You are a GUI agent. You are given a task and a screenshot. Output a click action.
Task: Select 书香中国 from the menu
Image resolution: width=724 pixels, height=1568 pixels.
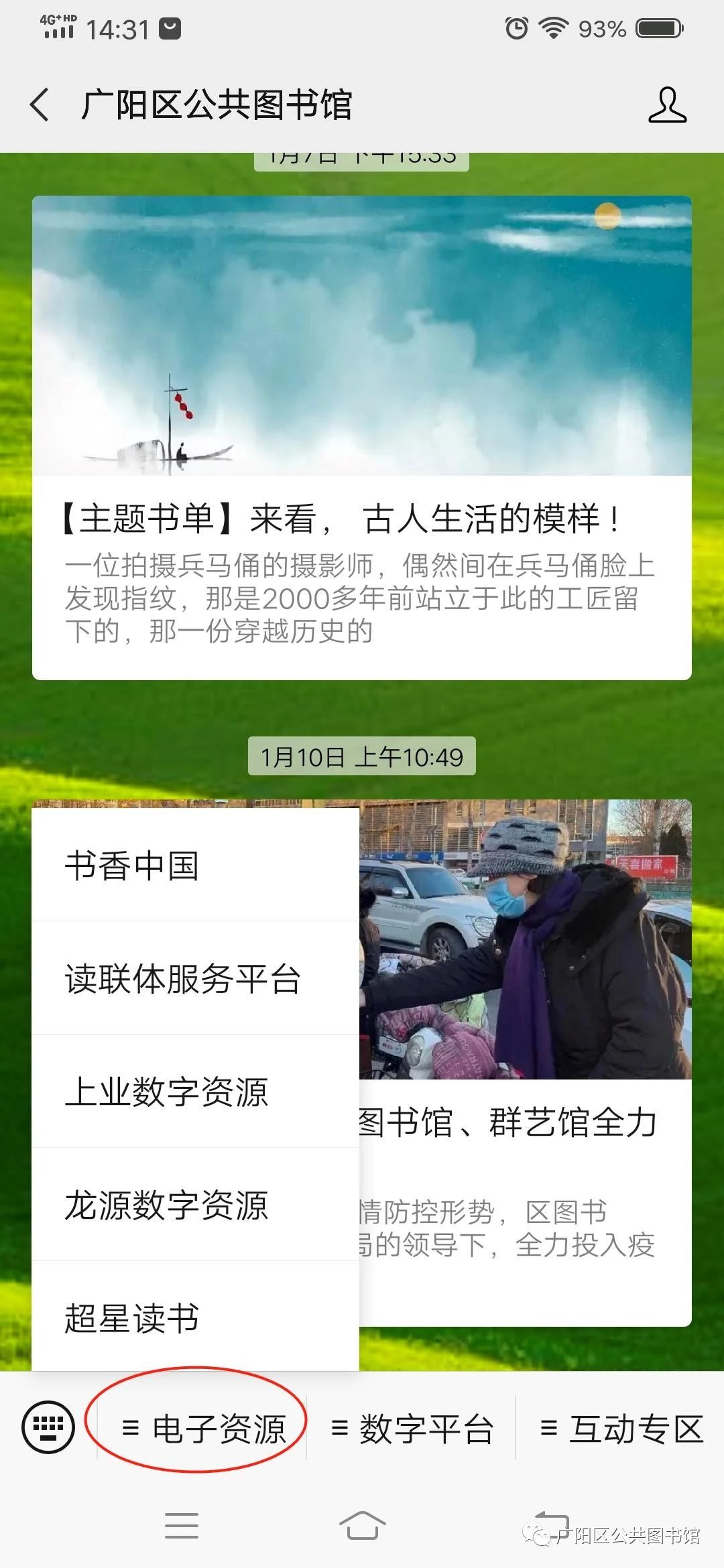coord(194,865)
